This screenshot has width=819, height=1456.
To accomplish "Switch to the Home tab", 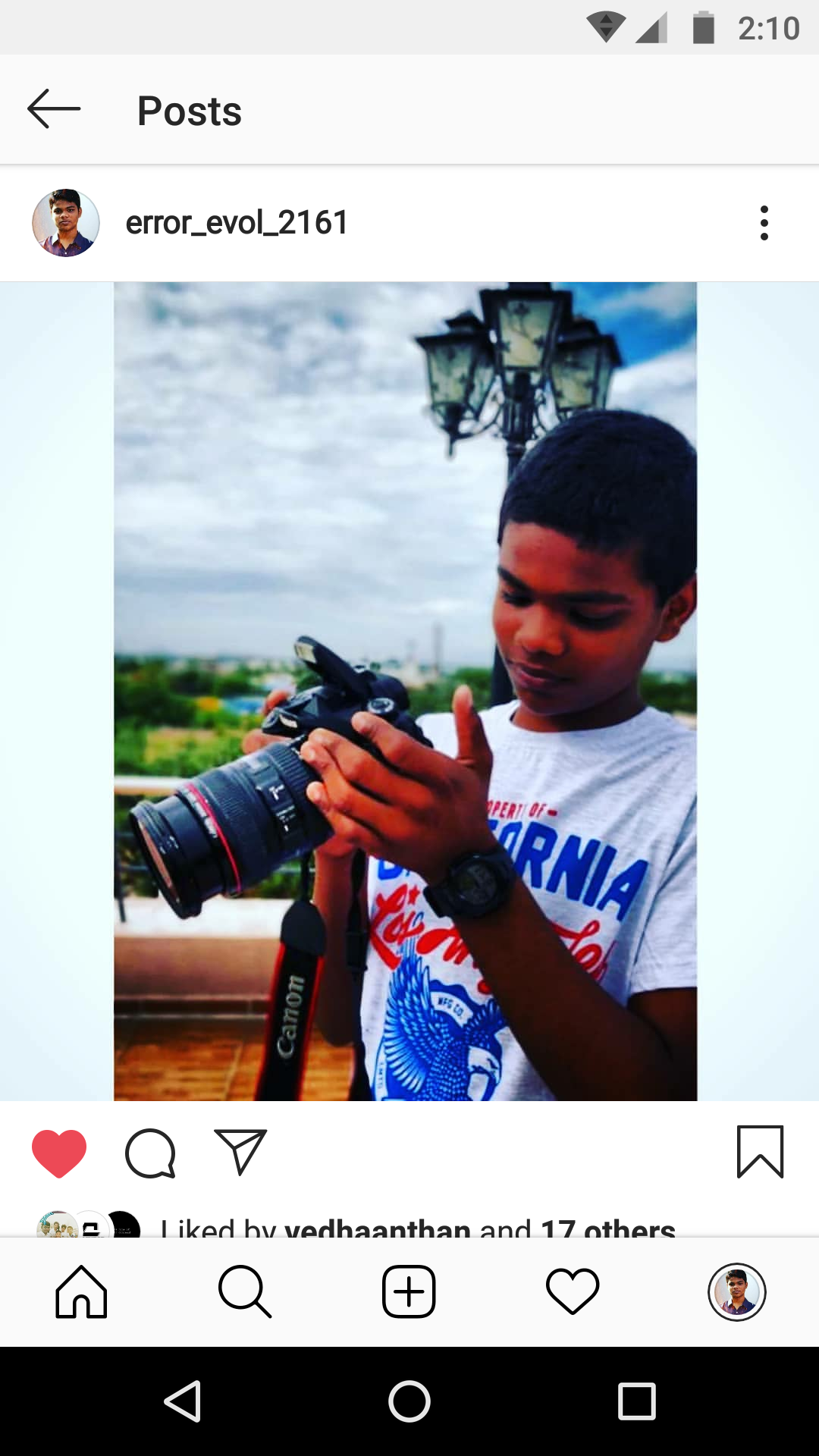I will [x=81, y=1291].
